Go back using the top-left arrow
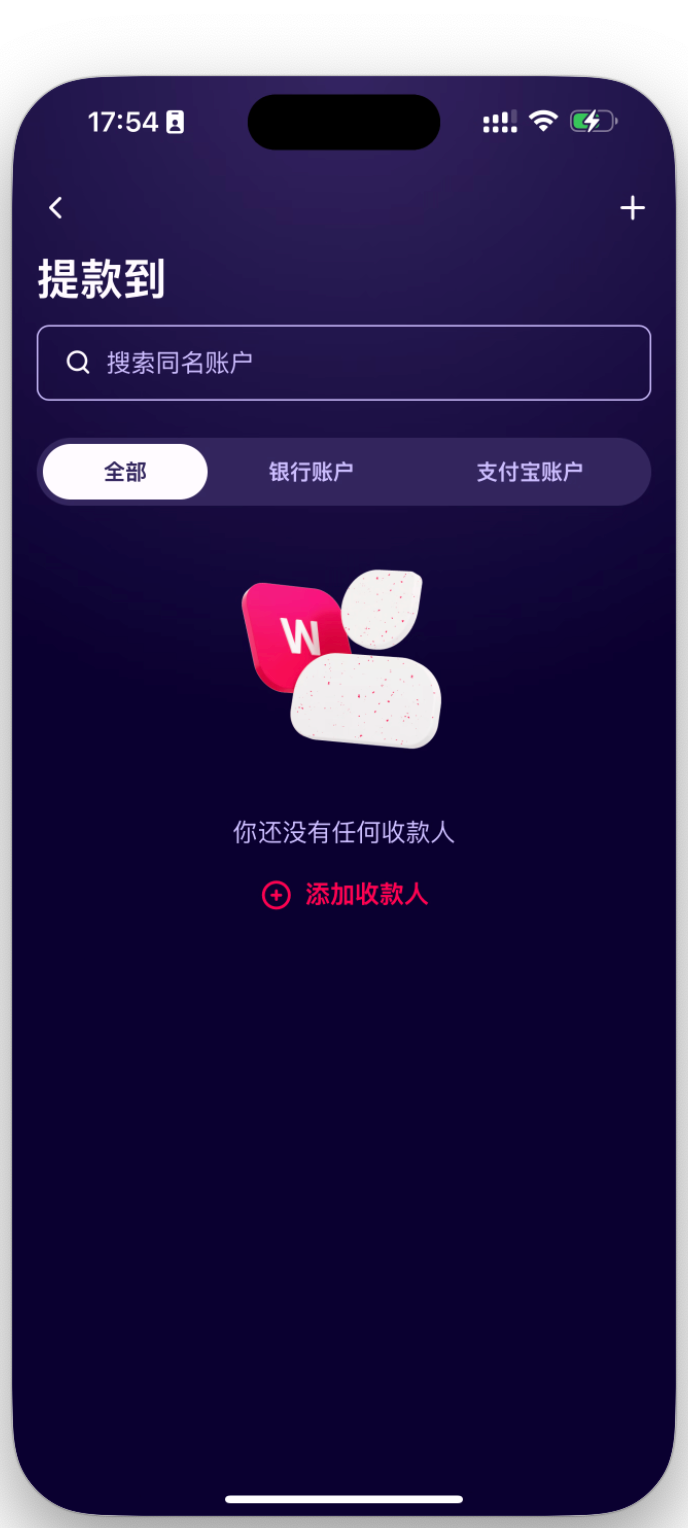 pos(56,208)
